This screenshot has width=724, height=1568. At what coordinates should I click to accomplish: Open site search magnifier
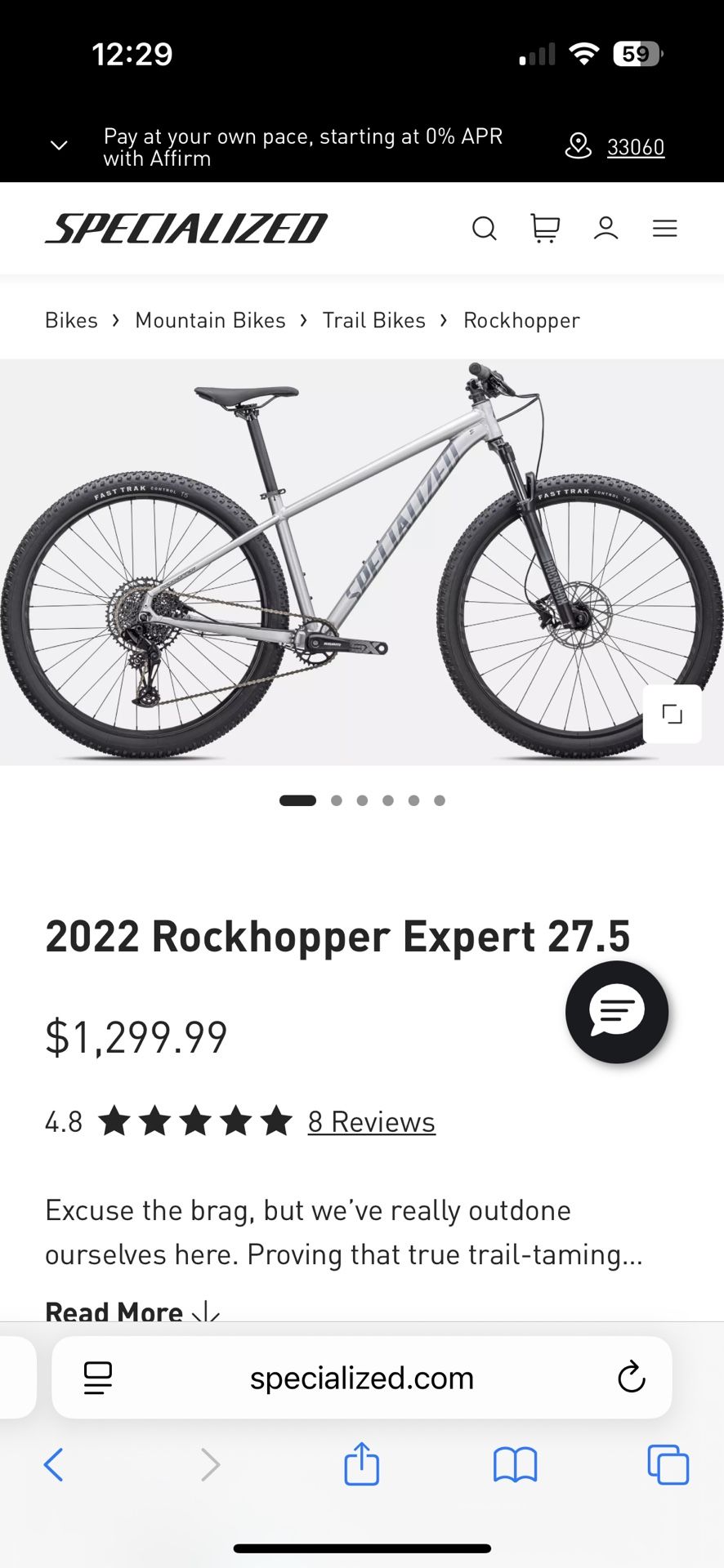pos(484,229)
